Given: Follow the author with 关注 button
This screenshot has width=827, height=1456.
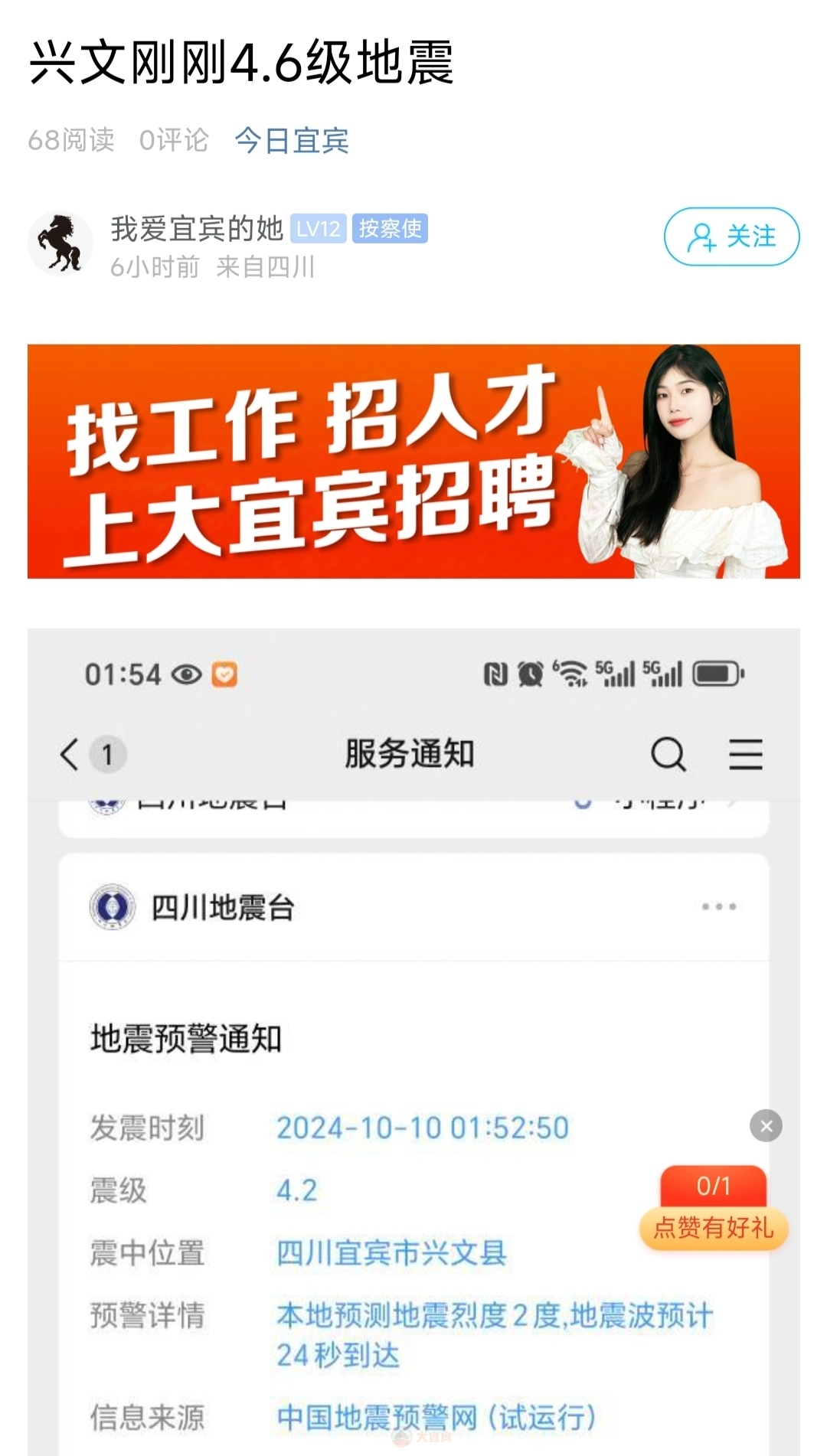Looking at the screenshot, I should (x=731, y=237).
